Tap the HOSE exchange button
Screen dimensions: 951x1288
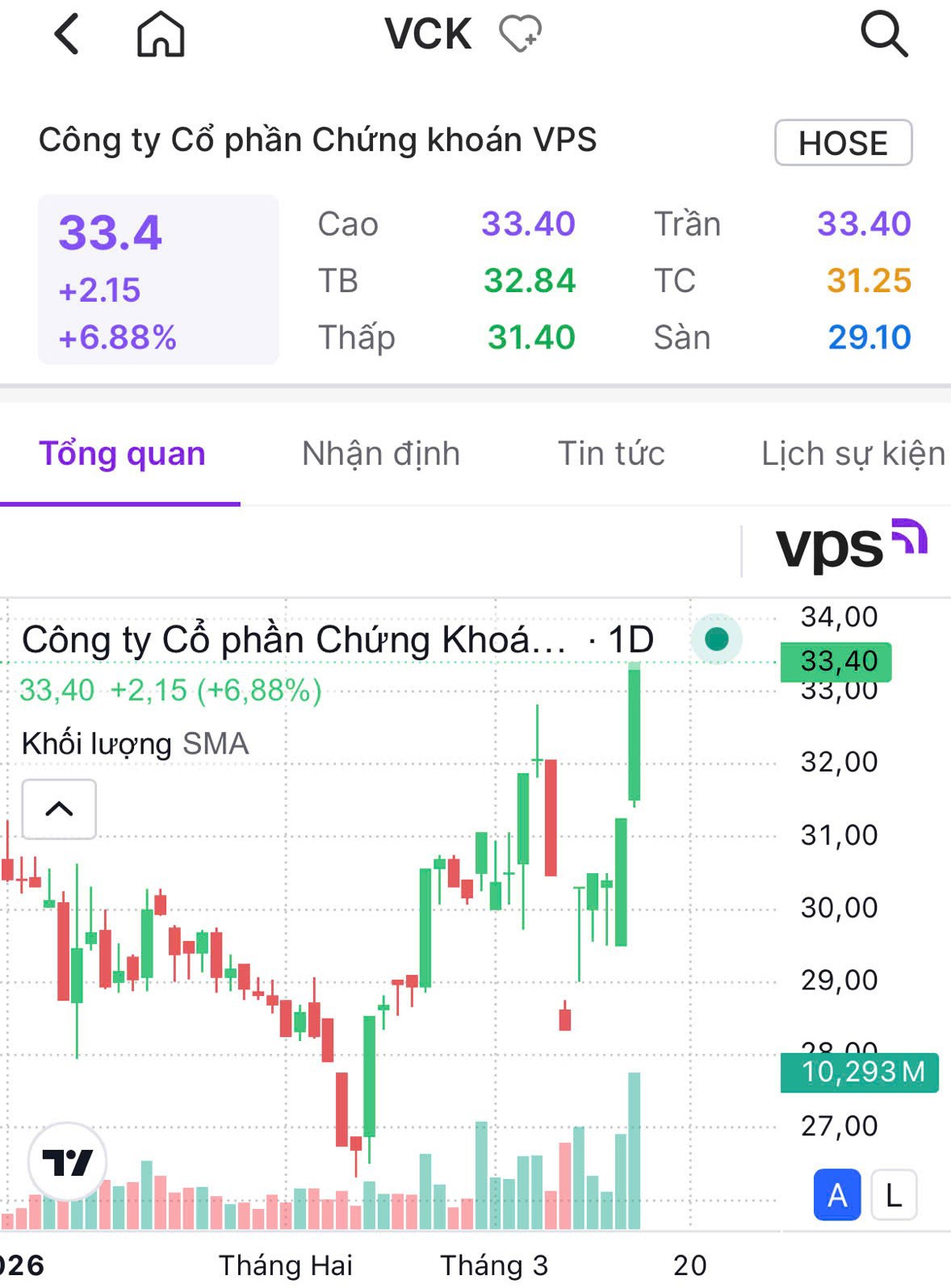843,143
